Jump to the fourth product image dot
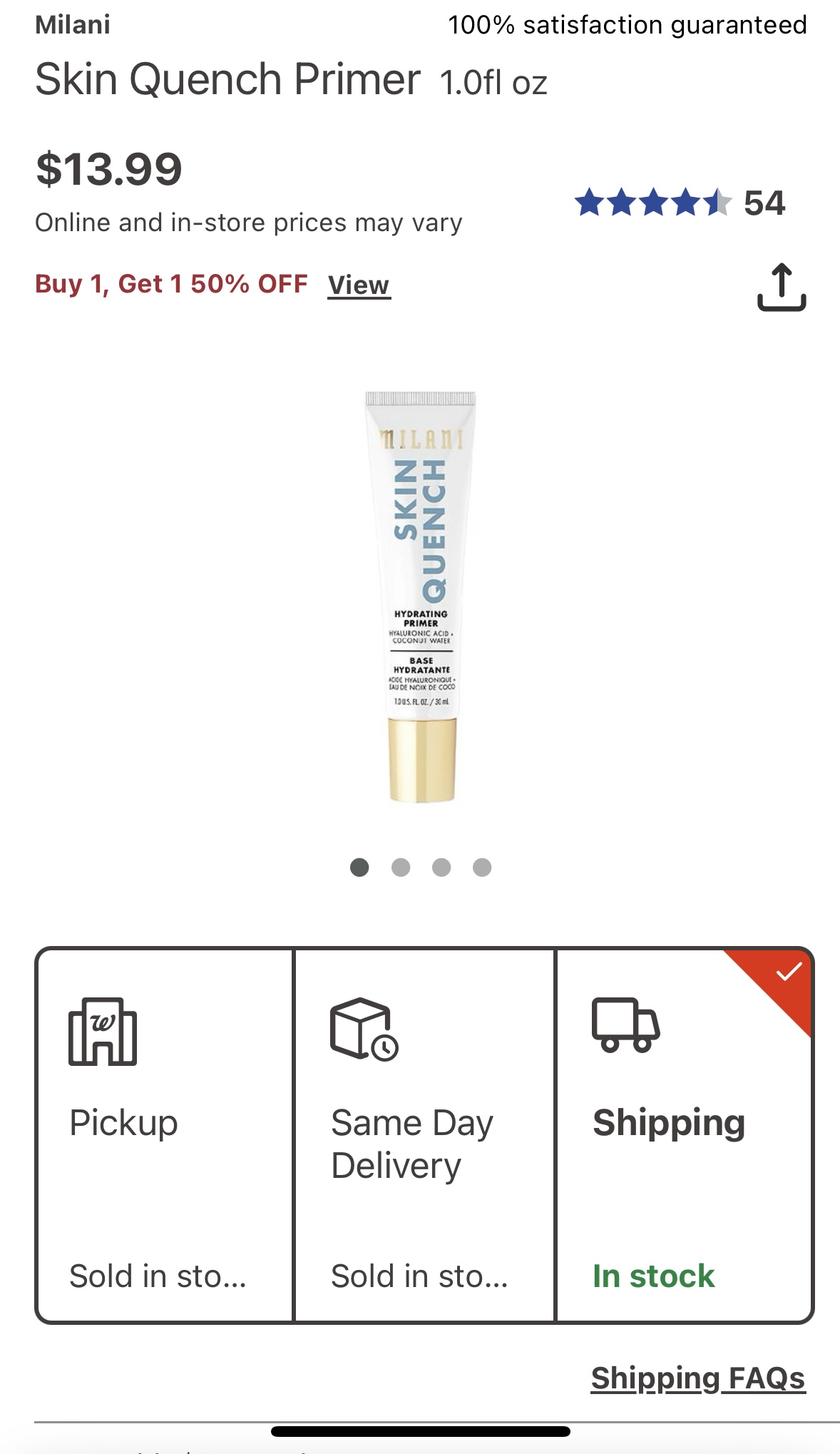 [x=482, y=867]
